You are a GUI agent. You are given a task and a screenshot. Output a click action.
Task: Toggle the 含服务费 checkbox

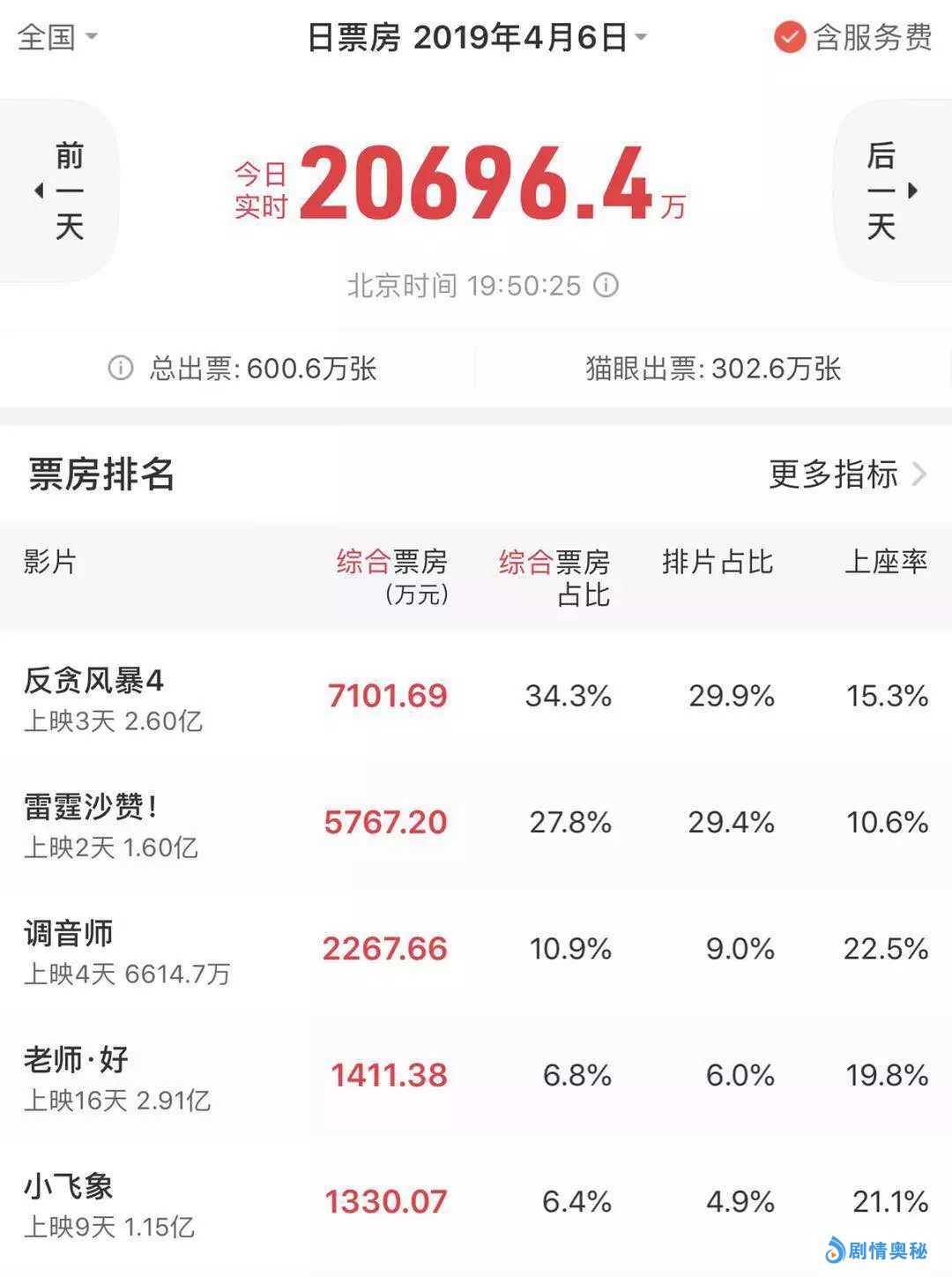tap(789, 37)
